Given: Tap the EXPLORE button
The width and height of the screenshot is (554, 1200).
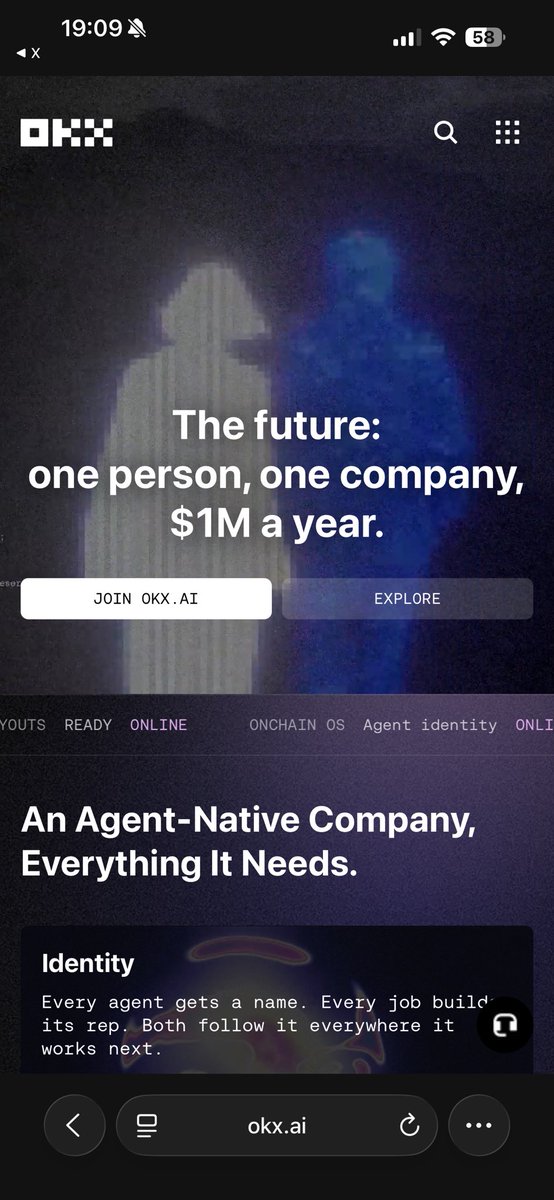Looking at the screenshot, I should [x=407, y=599].
